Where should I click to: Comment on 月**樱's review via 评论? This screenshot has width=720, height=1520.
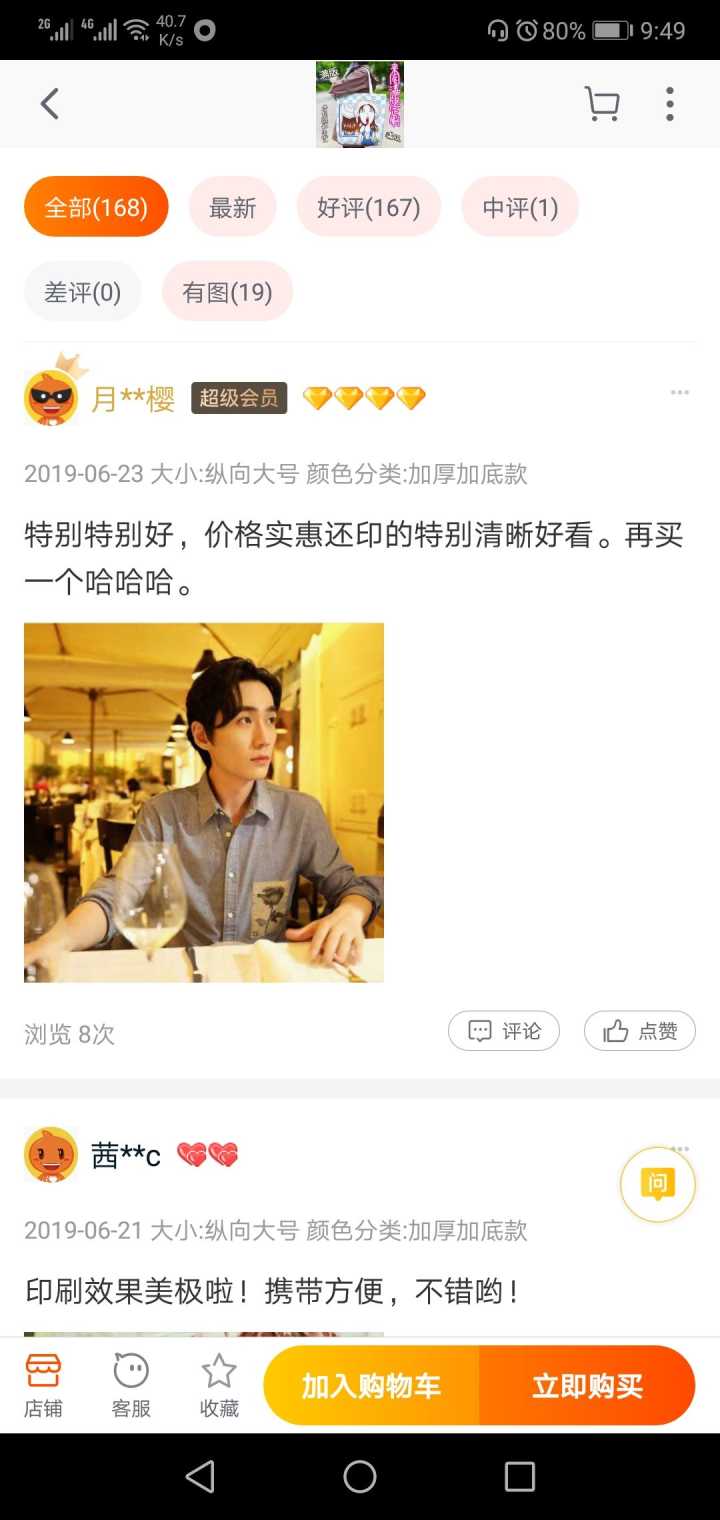click(504, 1031)
